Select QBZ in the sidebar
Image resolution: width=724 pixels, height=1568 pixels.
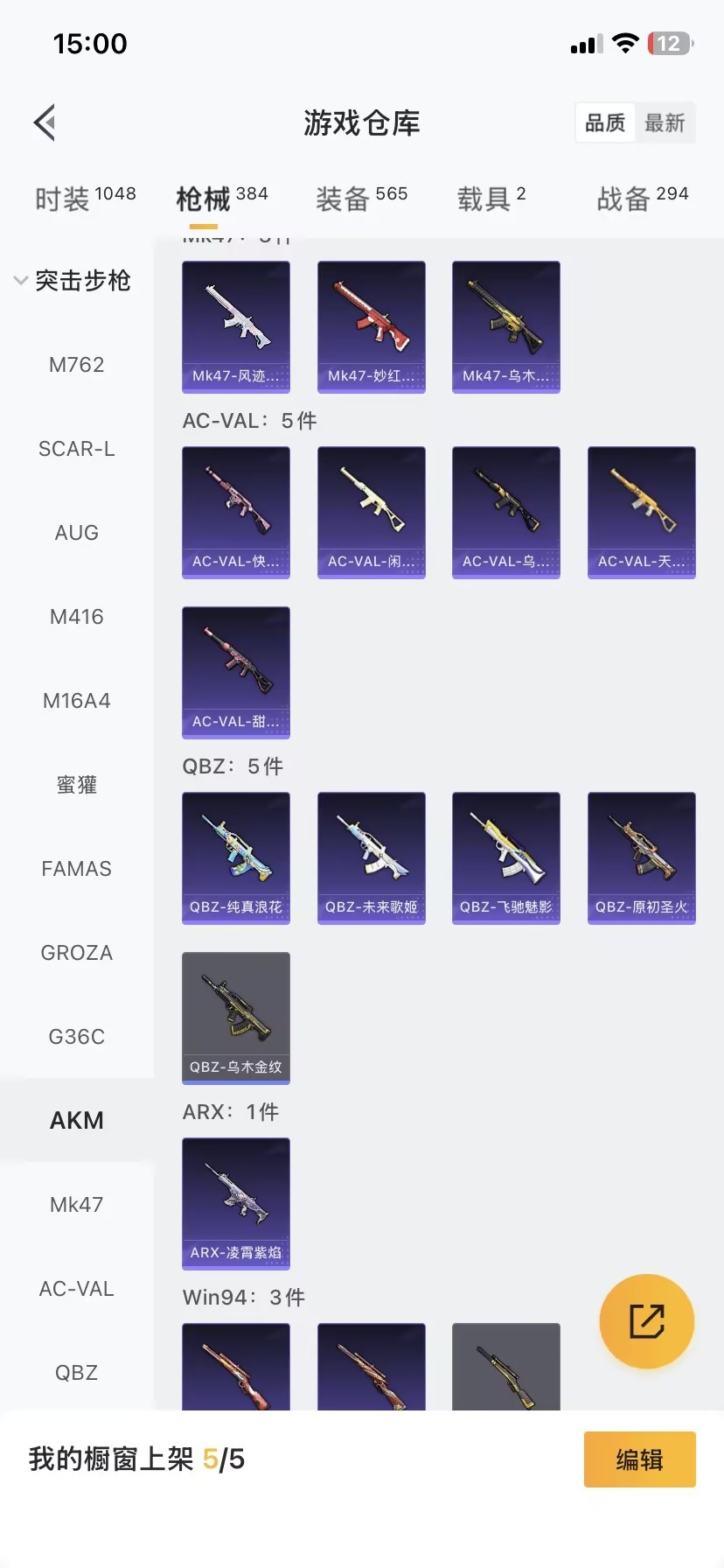77,1373
